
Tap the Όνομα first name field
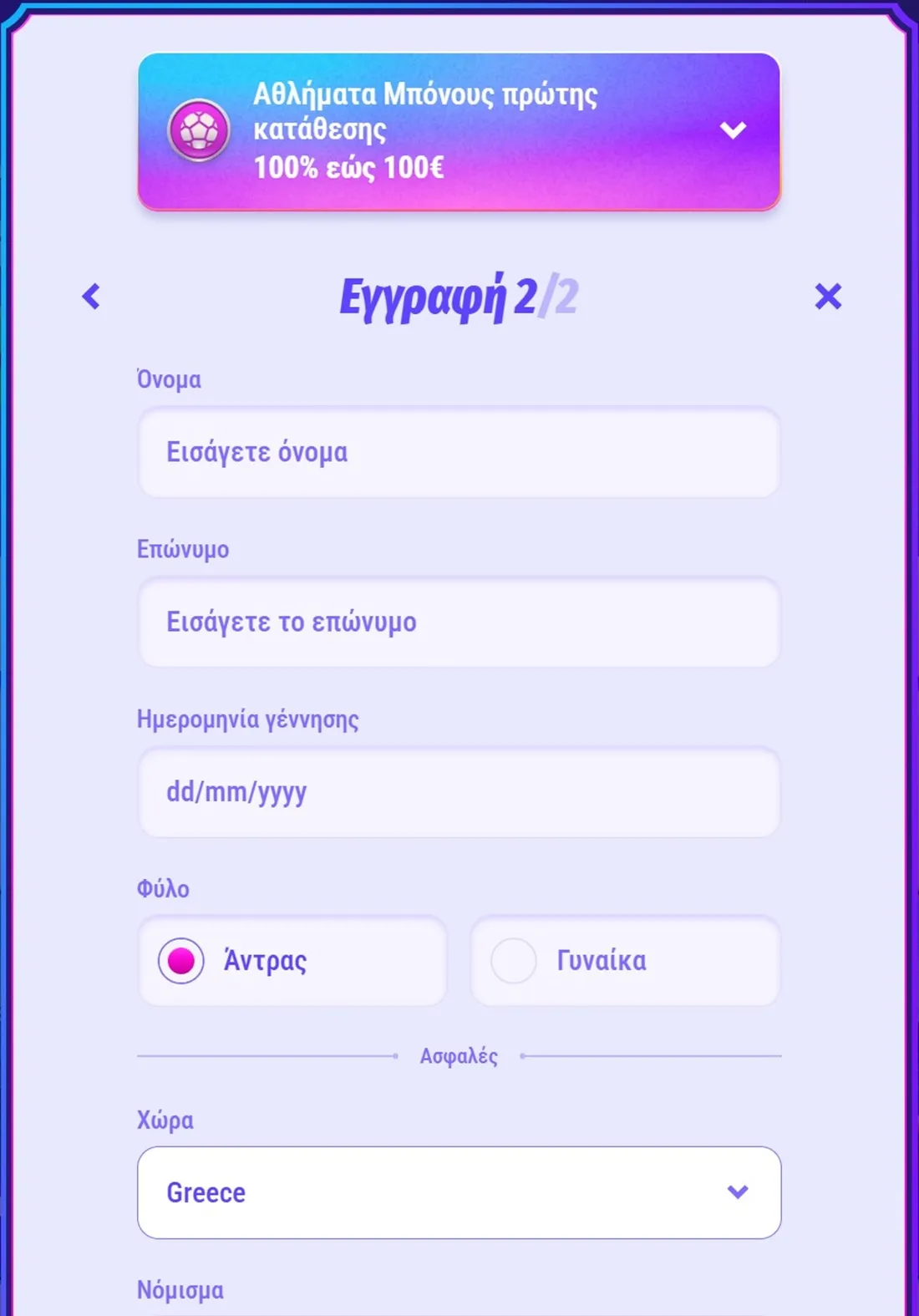(x=459, y=452)
